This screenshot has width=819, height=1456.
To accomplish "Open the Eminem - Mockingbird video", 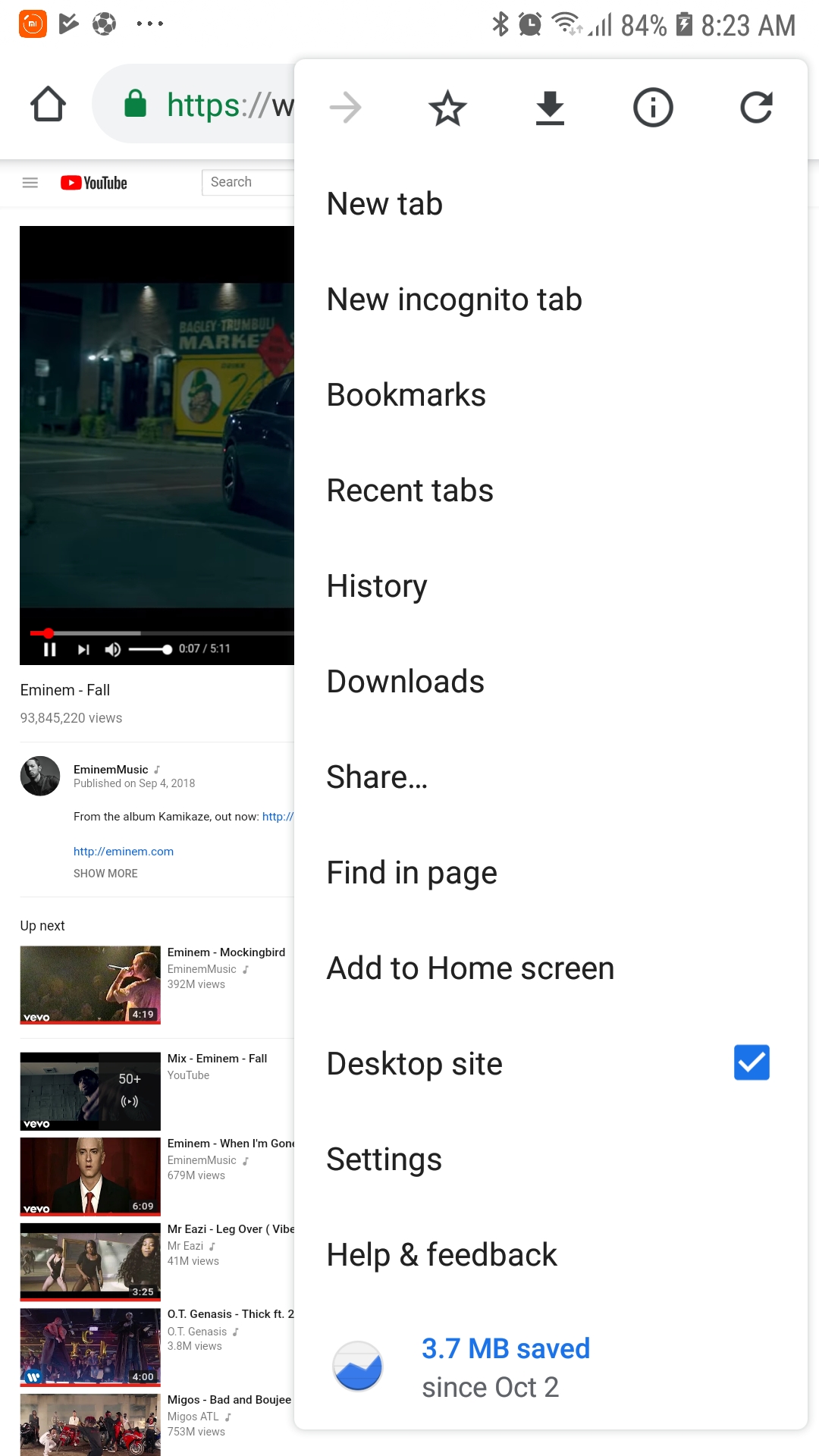I will tap(226, 952).
